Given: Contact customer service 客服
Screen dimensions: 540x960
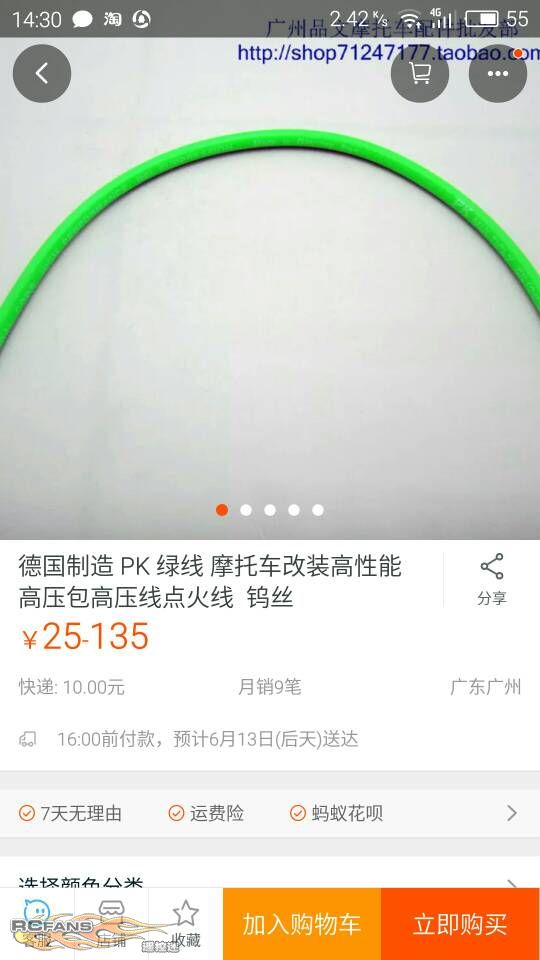Looking at the screenshot, I should coord(37,924).
